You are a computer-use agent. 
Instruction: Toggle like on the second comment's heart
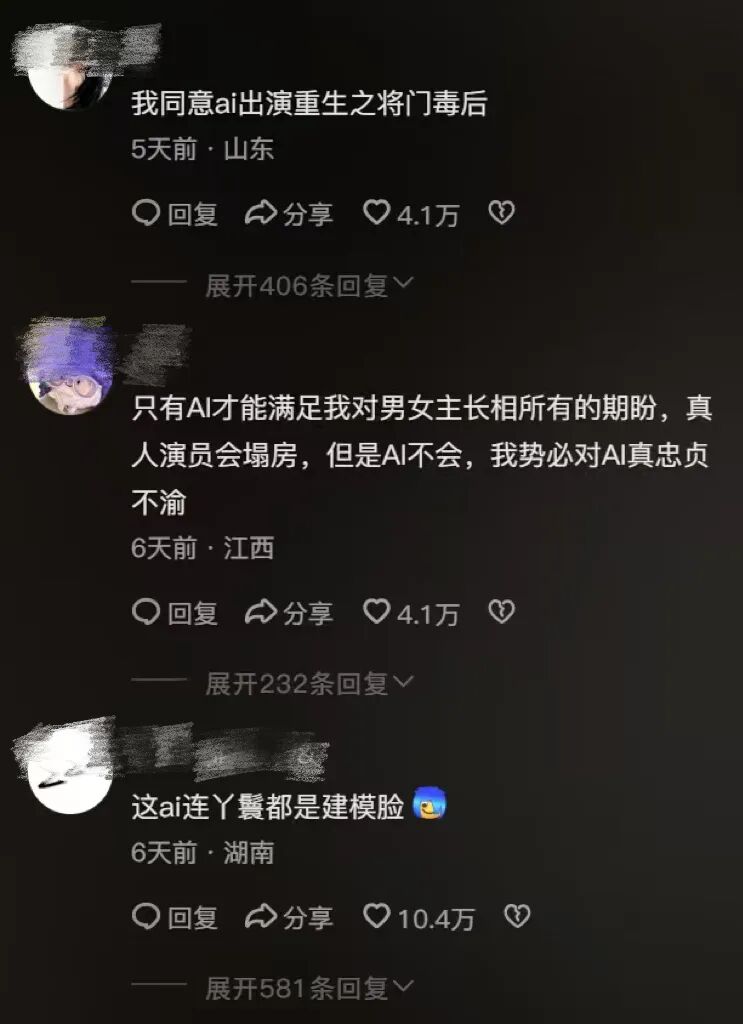[x=378, y=613]
